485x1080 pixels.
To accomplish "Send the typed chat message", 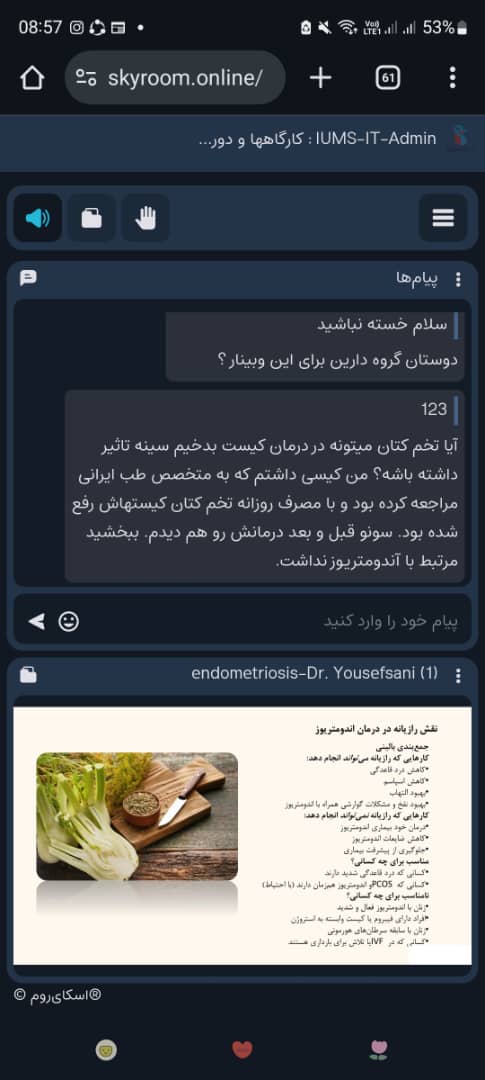I will (x=36, y=621).
